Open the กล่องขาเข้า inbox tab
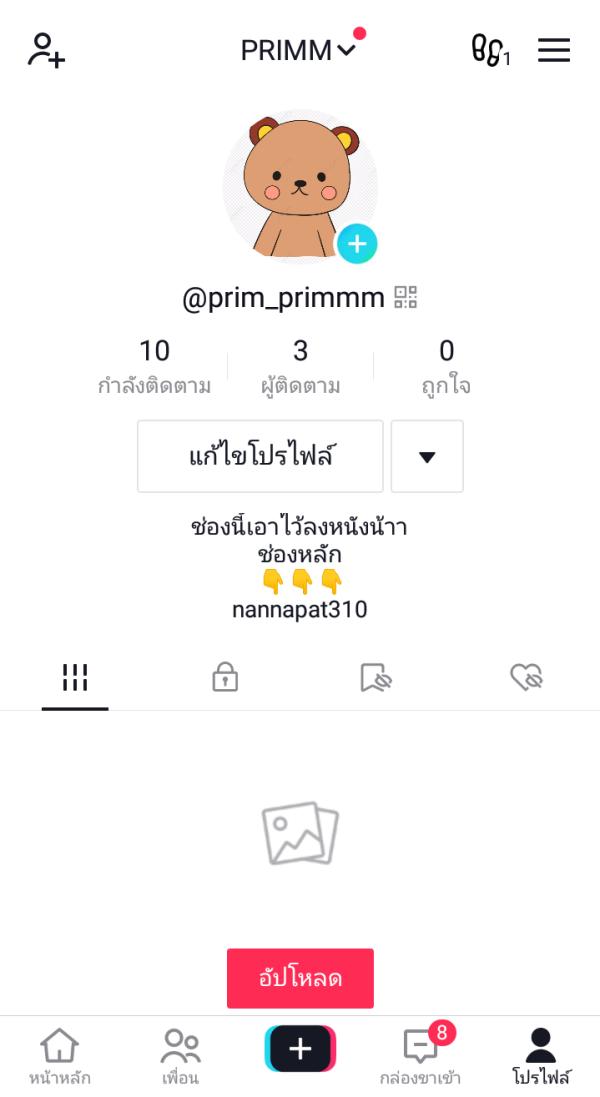Image resolution: width=600 pixels, height=1097 pixels. (x=420, y=1056)
